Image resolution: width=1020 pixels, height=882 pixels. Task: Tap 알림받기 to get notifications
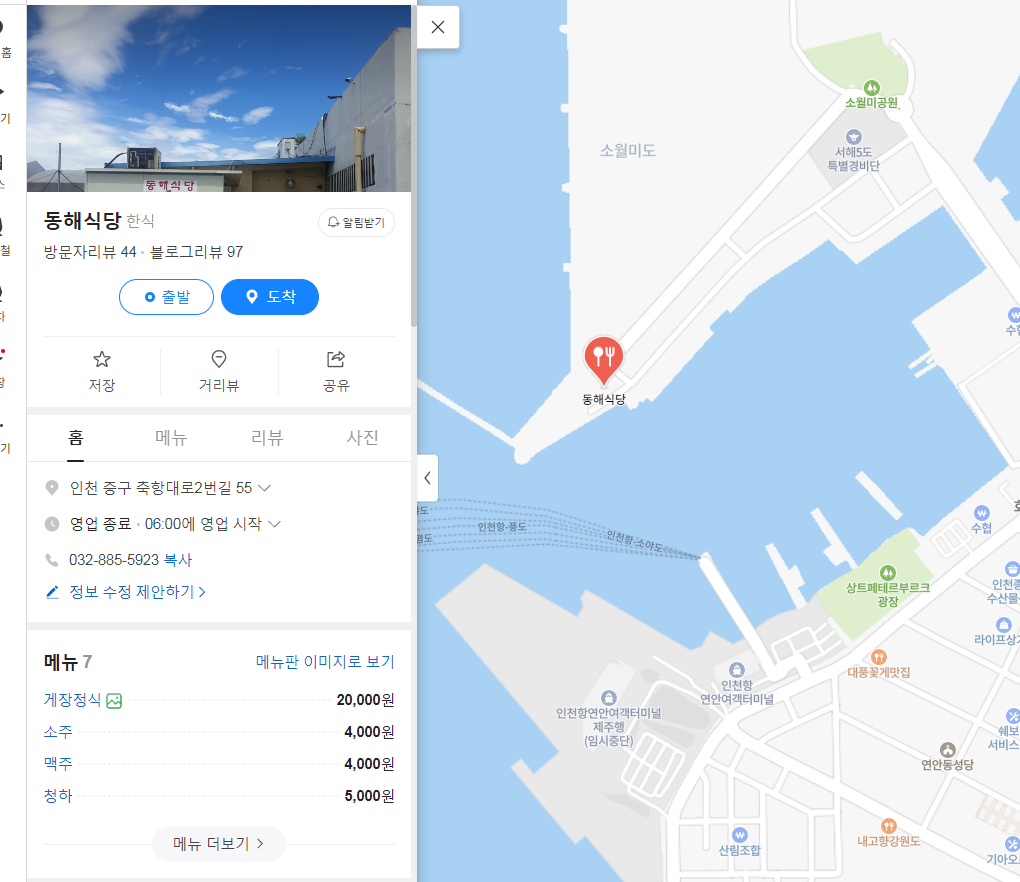point(356,222)
